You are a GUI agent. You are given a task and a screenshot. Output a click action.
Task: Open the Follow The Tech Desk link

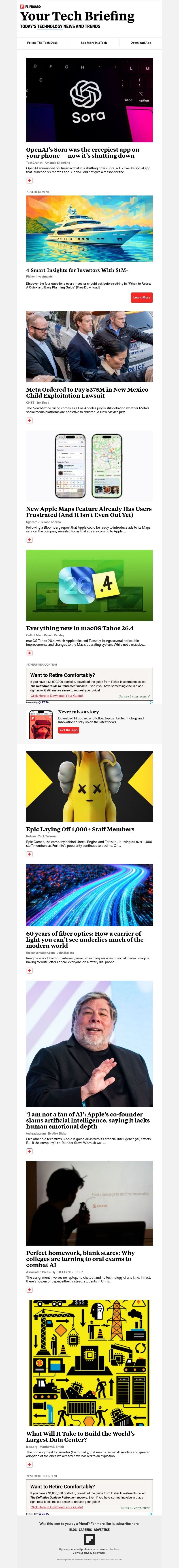[x=43, y=43]
